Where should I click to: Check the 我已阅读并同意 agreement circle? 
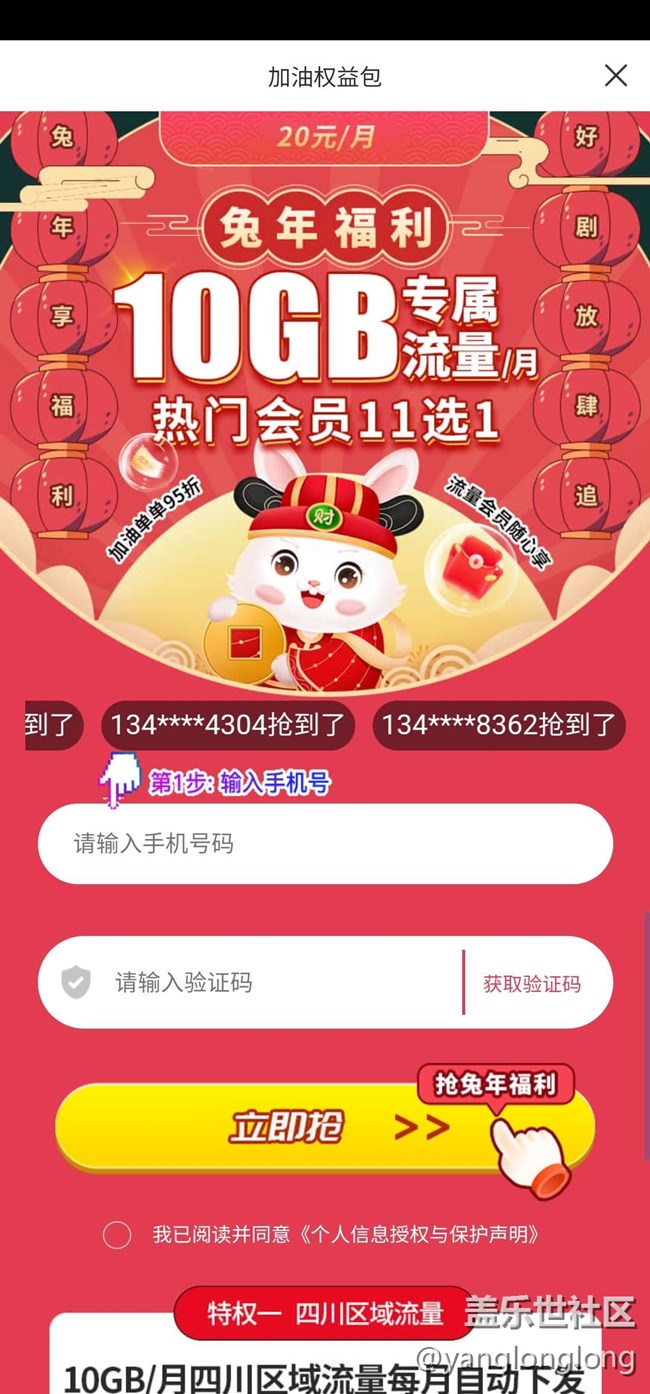click(x=117, y=1235)
